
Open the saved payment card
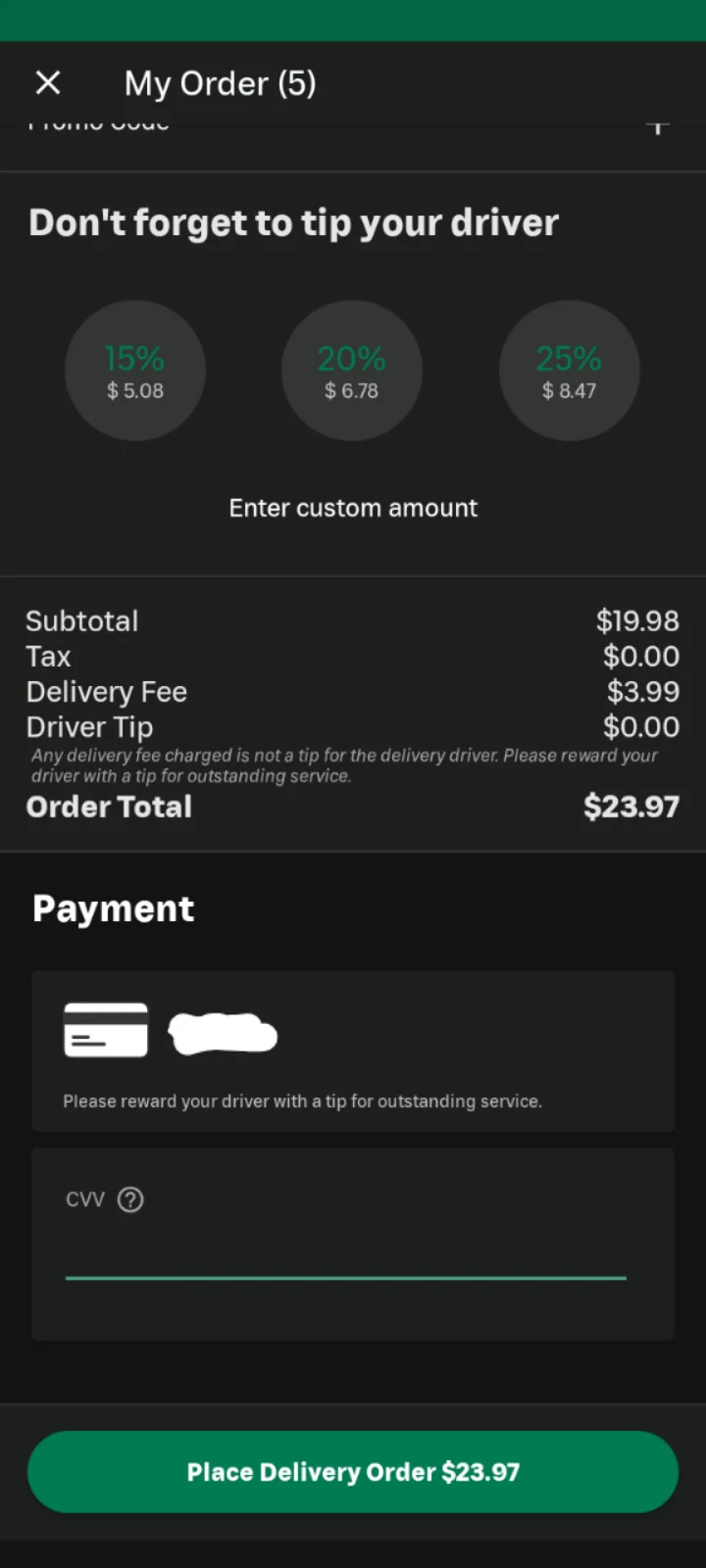[x=353, y=1049]
